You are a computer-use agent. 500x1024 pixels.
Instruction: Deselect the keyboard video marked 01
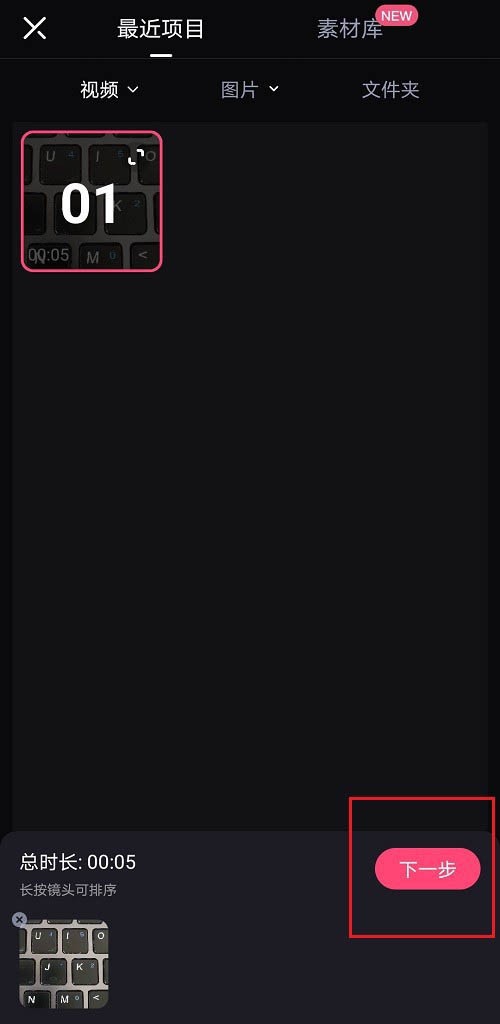(x=91, y=201)
